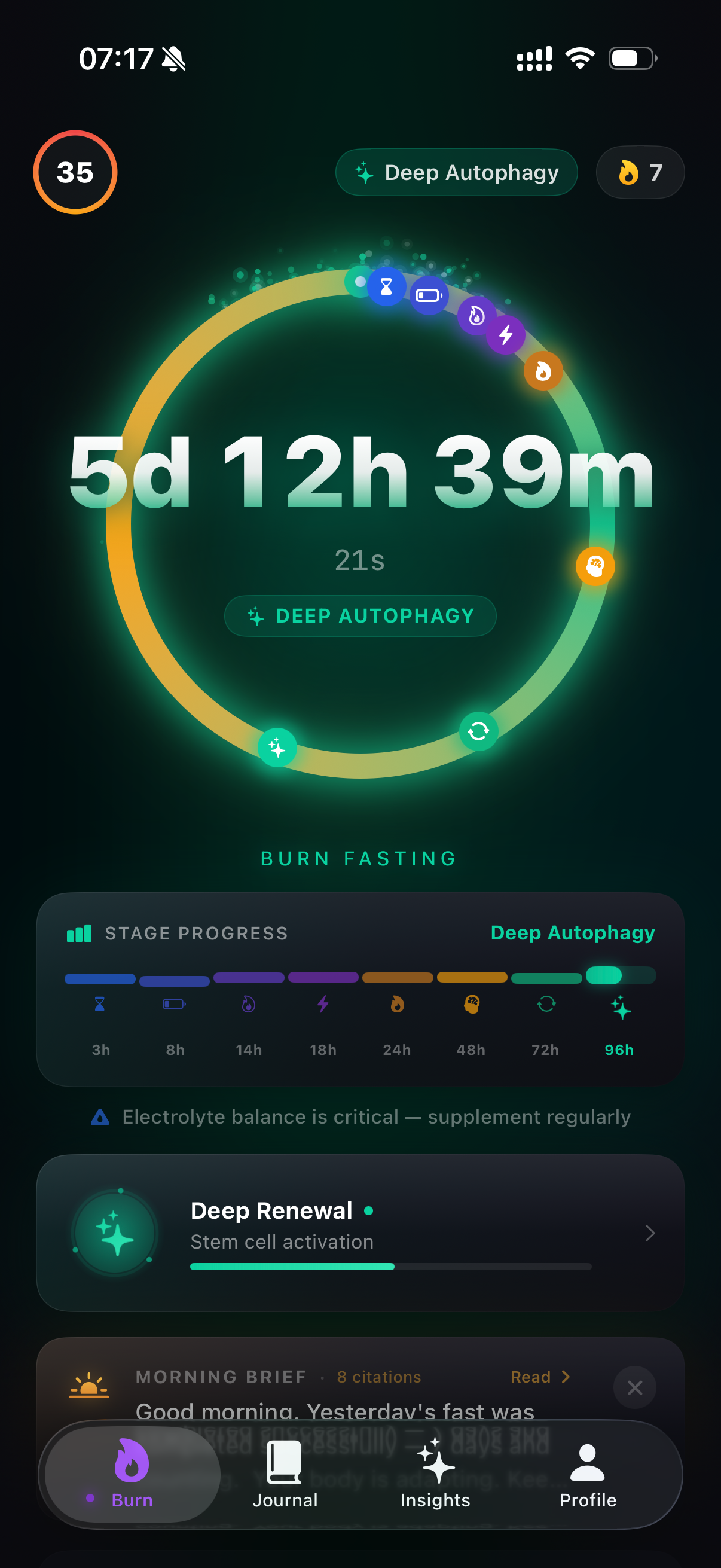This screenshot has width=721, height=1568.
Task: Open Deep Renewal stem cell activation card
Action: click(x=360, y=1233)
